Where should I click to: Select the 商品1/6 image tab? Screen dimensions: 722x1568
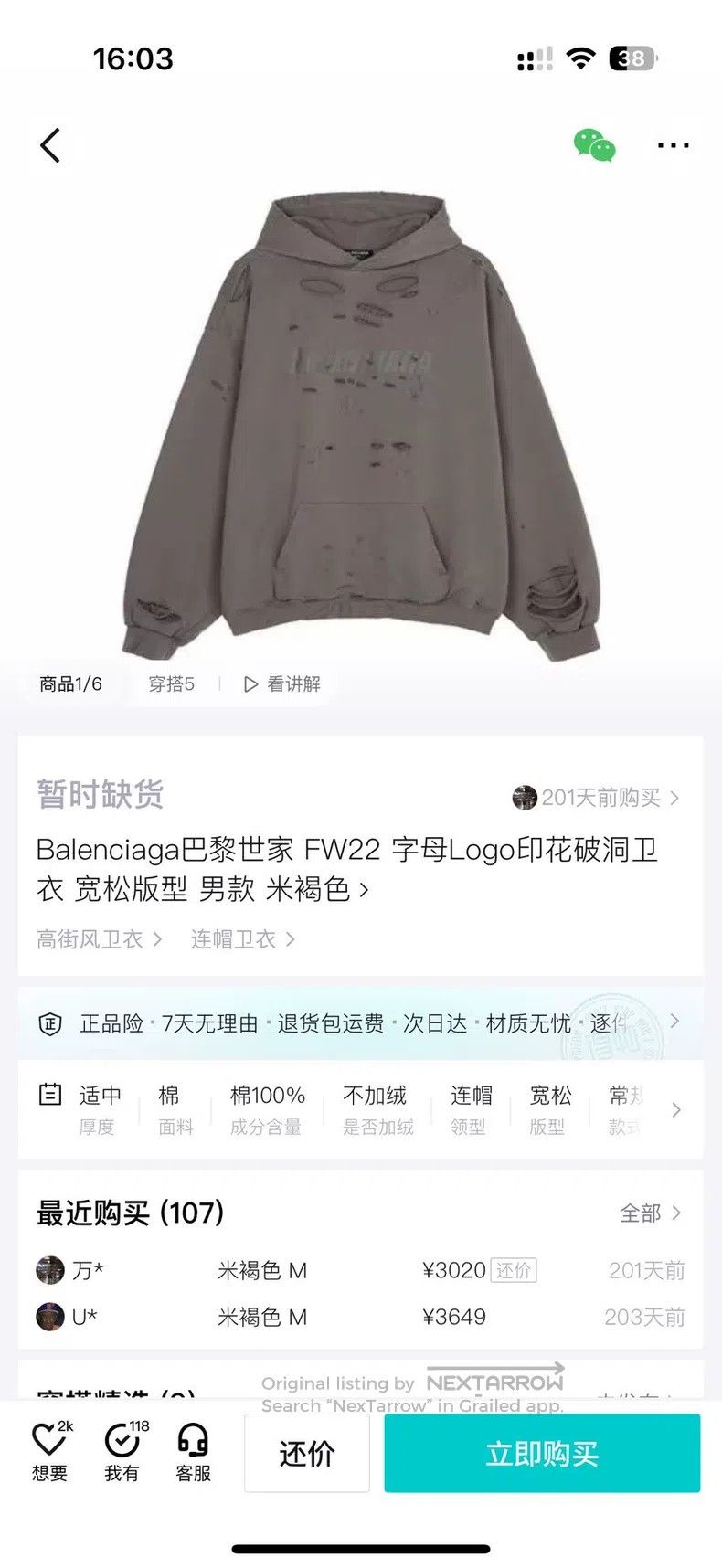coord(70,683)
